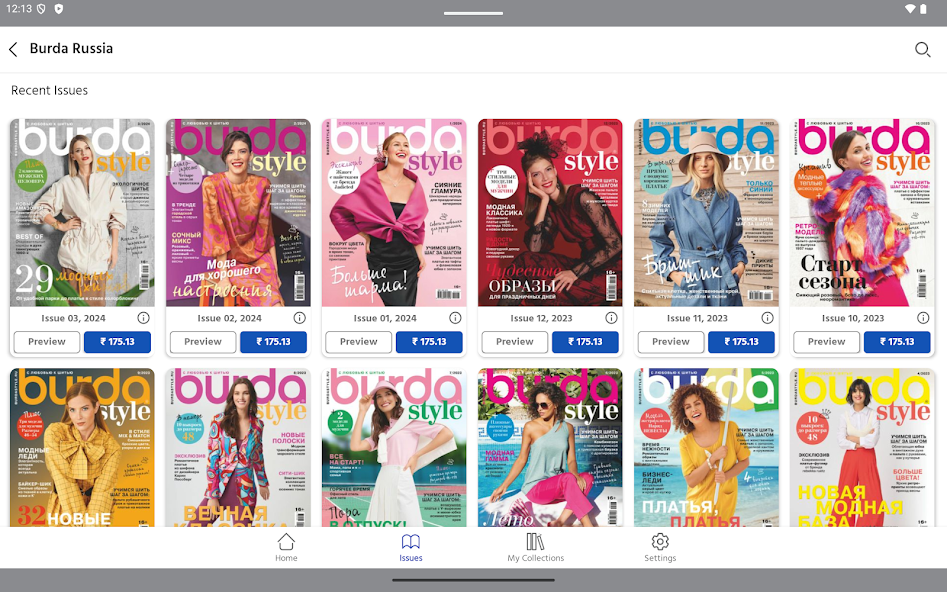947x592 pixels.
Task: Switch to the My Collections tab
Action: pos(535,547)
